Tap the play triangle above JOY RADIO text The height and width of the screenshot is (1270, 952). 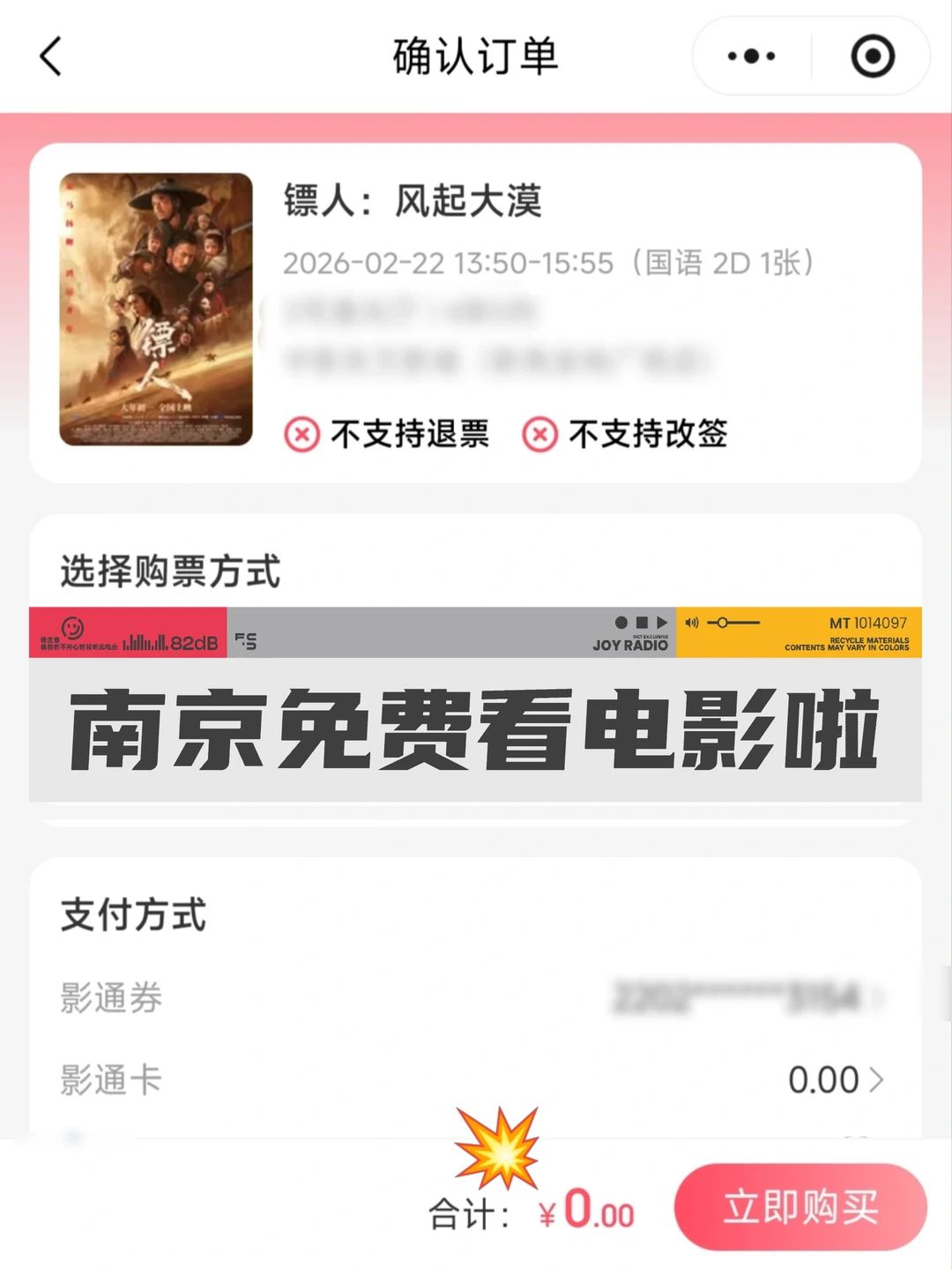tap(662, 622)
